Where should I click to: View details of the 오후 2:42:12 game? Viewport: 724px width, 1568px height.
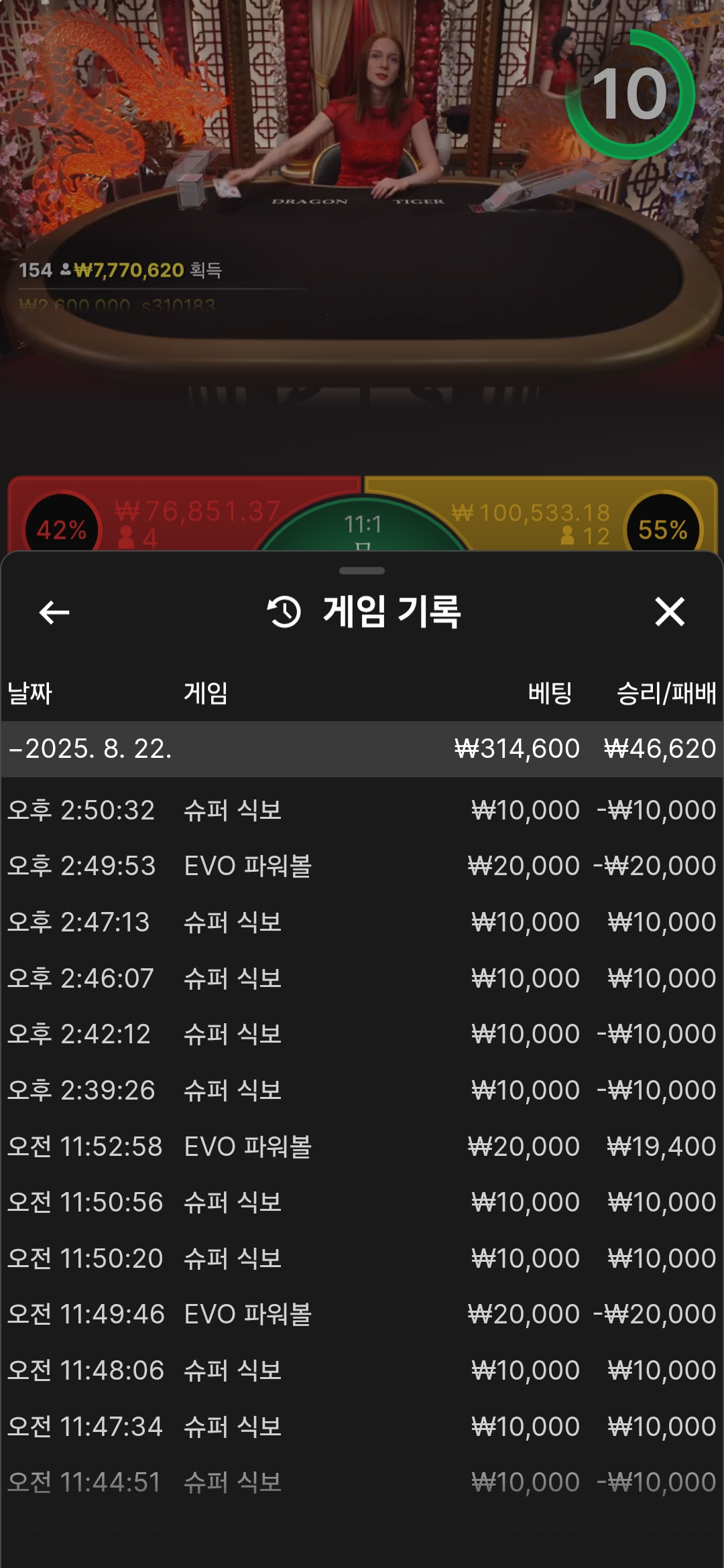[x=362, y=1034]
